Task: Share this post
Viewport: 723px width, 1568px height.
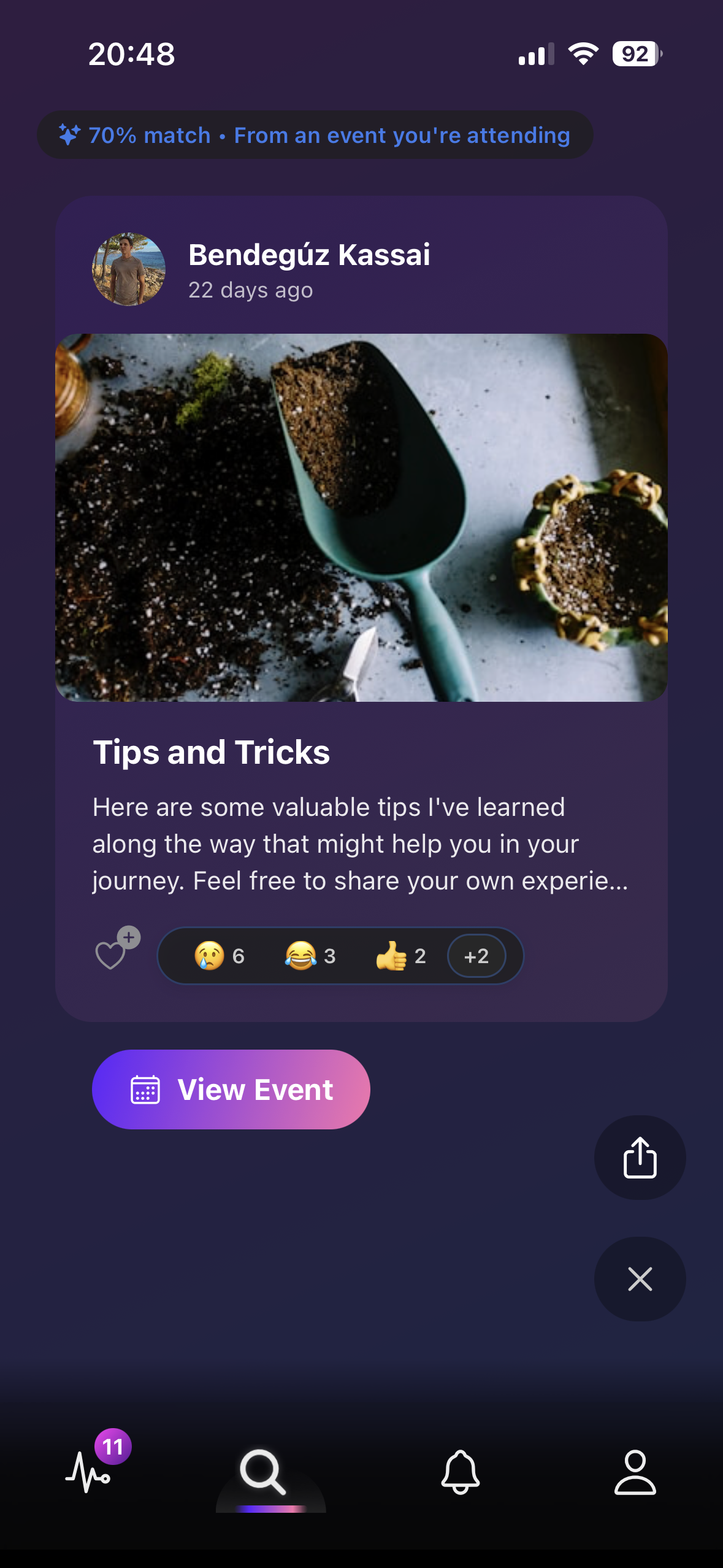Action: pyautogui.click(x=640, y=1158)
